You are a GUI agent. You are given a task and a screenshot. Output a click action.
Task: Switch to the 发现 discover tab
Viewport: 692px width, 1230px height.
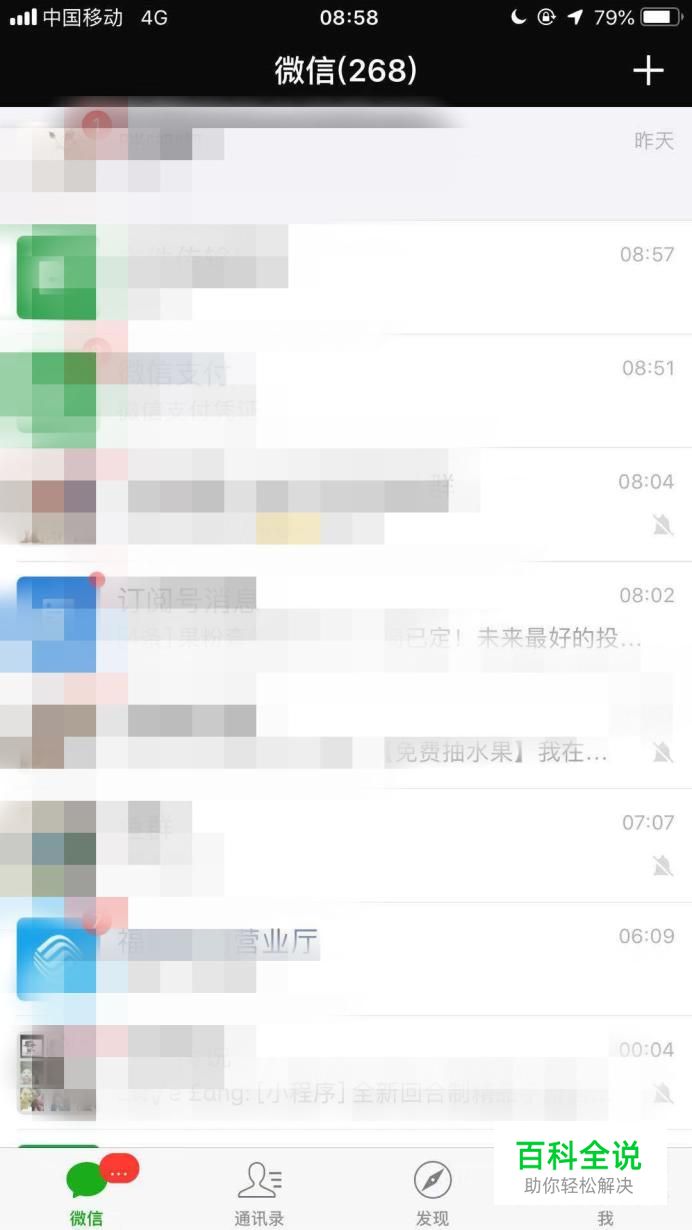pos(432,1193)
